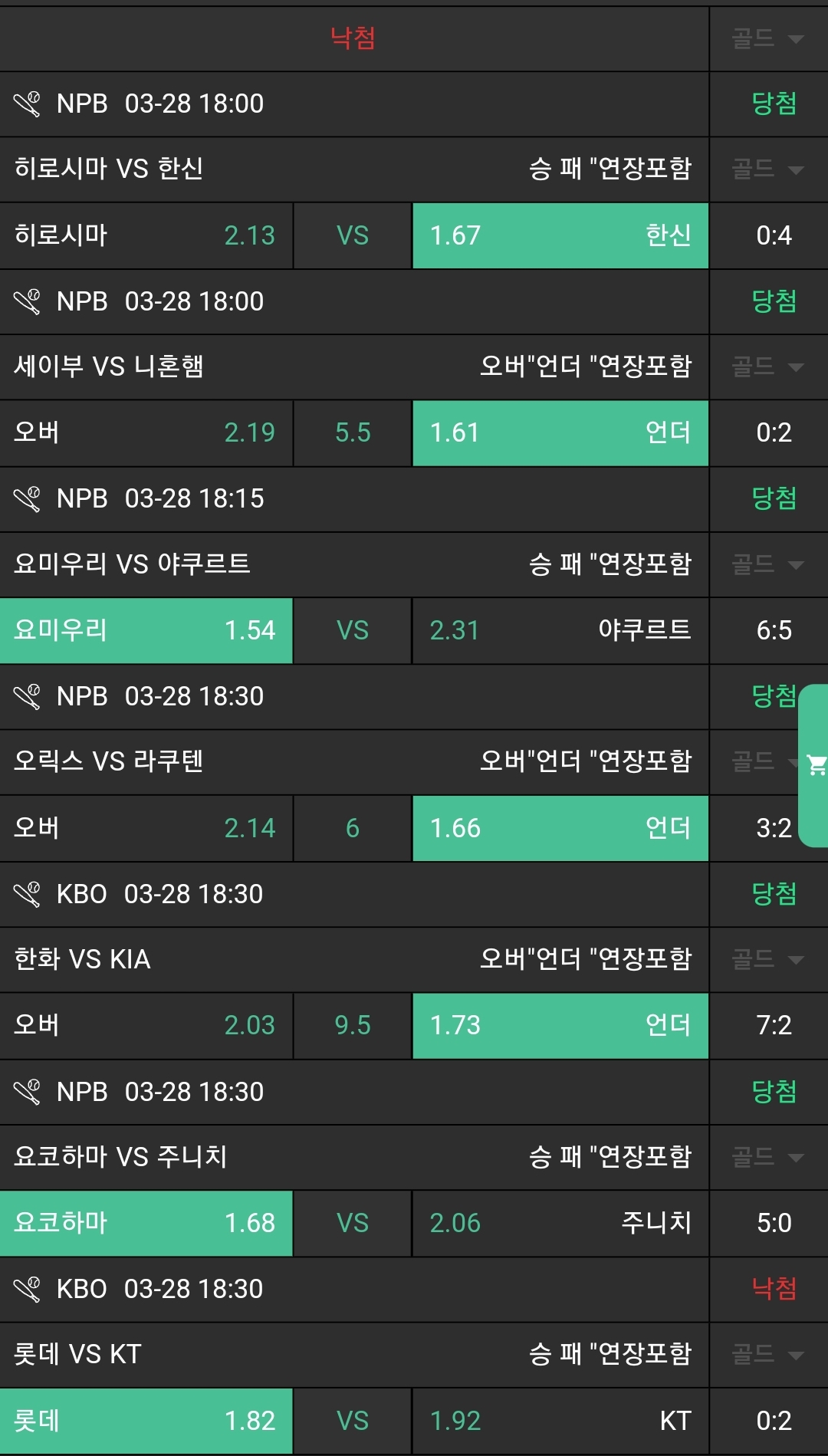This screenshot has height=1456, width=828.
Task: Expand 골드 dropdown for 롯데 VS KT
Action: [x=767, y=1354]
